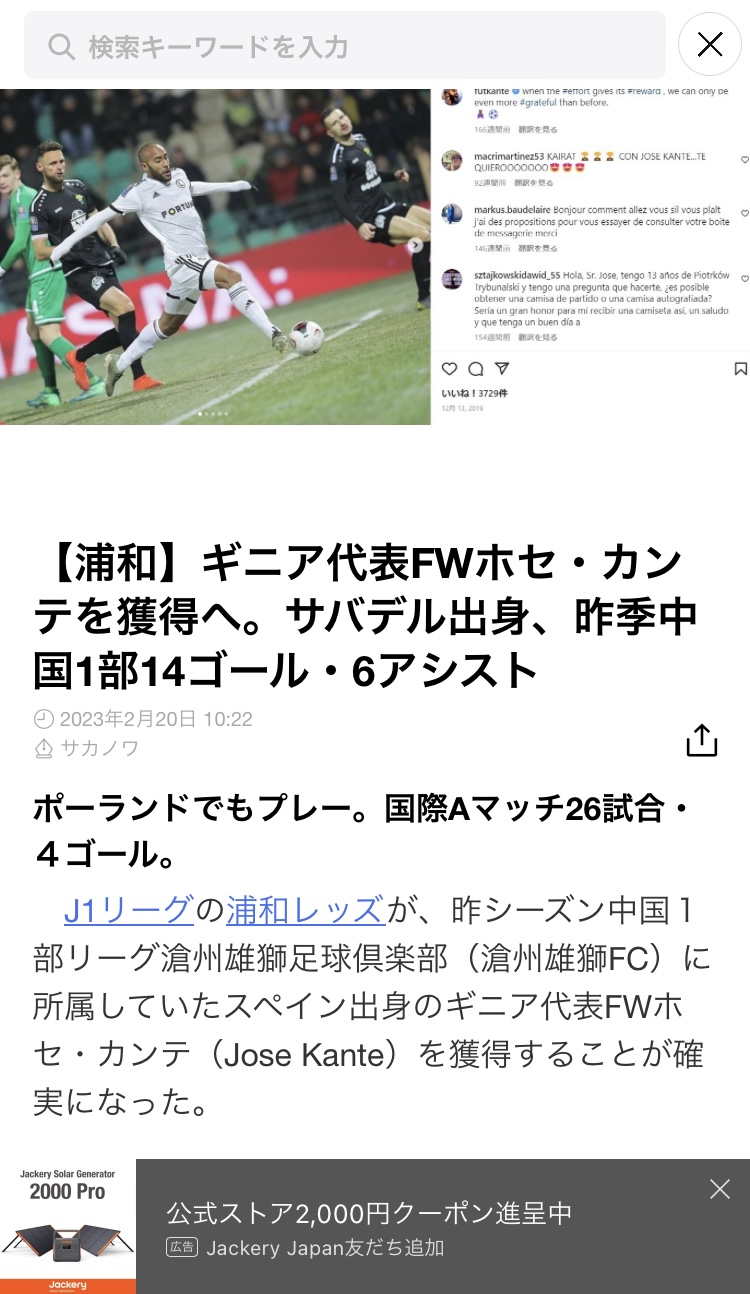The image size is (750, 1294).
Task: Open the 浦和レッズ link
Action: tap(305, 911)
